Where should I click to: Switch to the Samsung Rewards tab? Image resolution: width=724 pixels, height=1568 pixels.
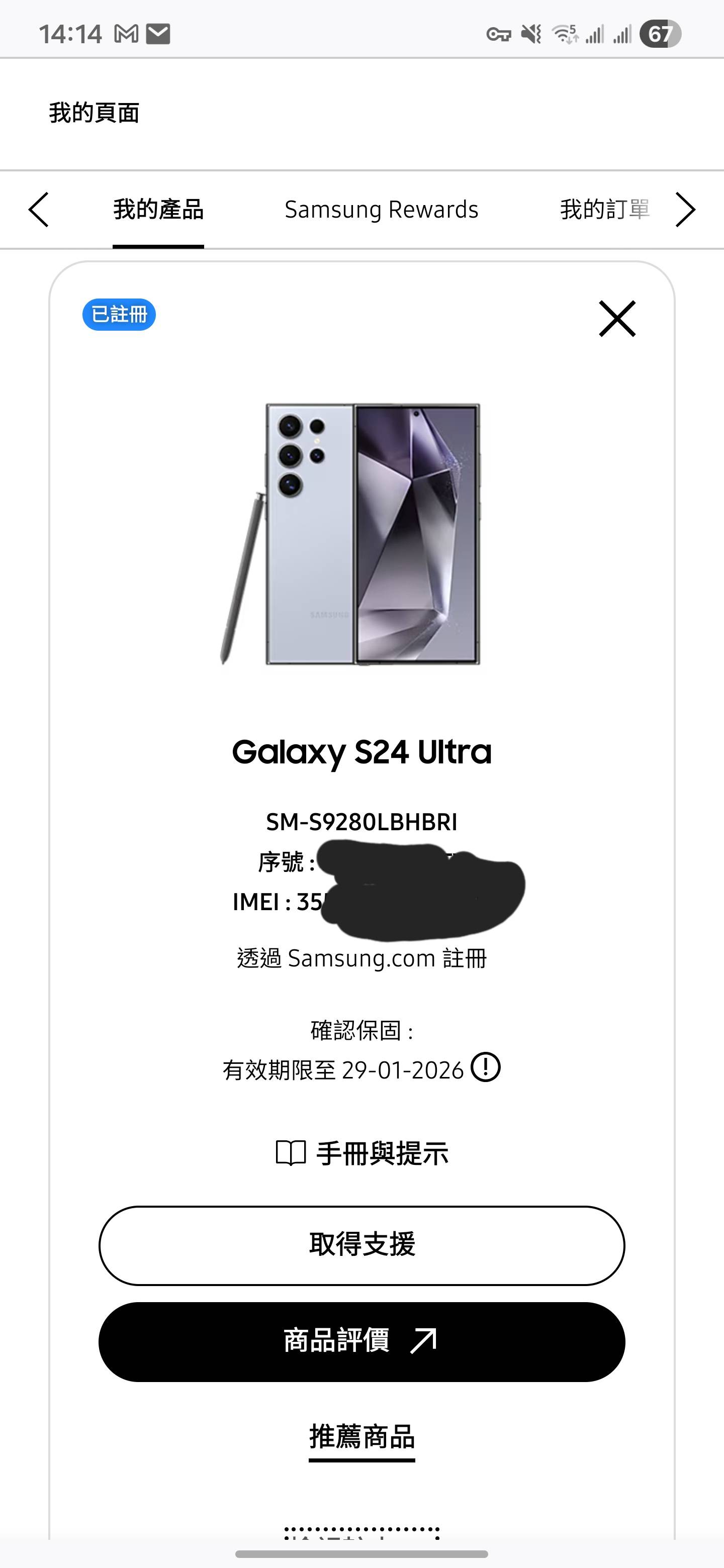381,210
